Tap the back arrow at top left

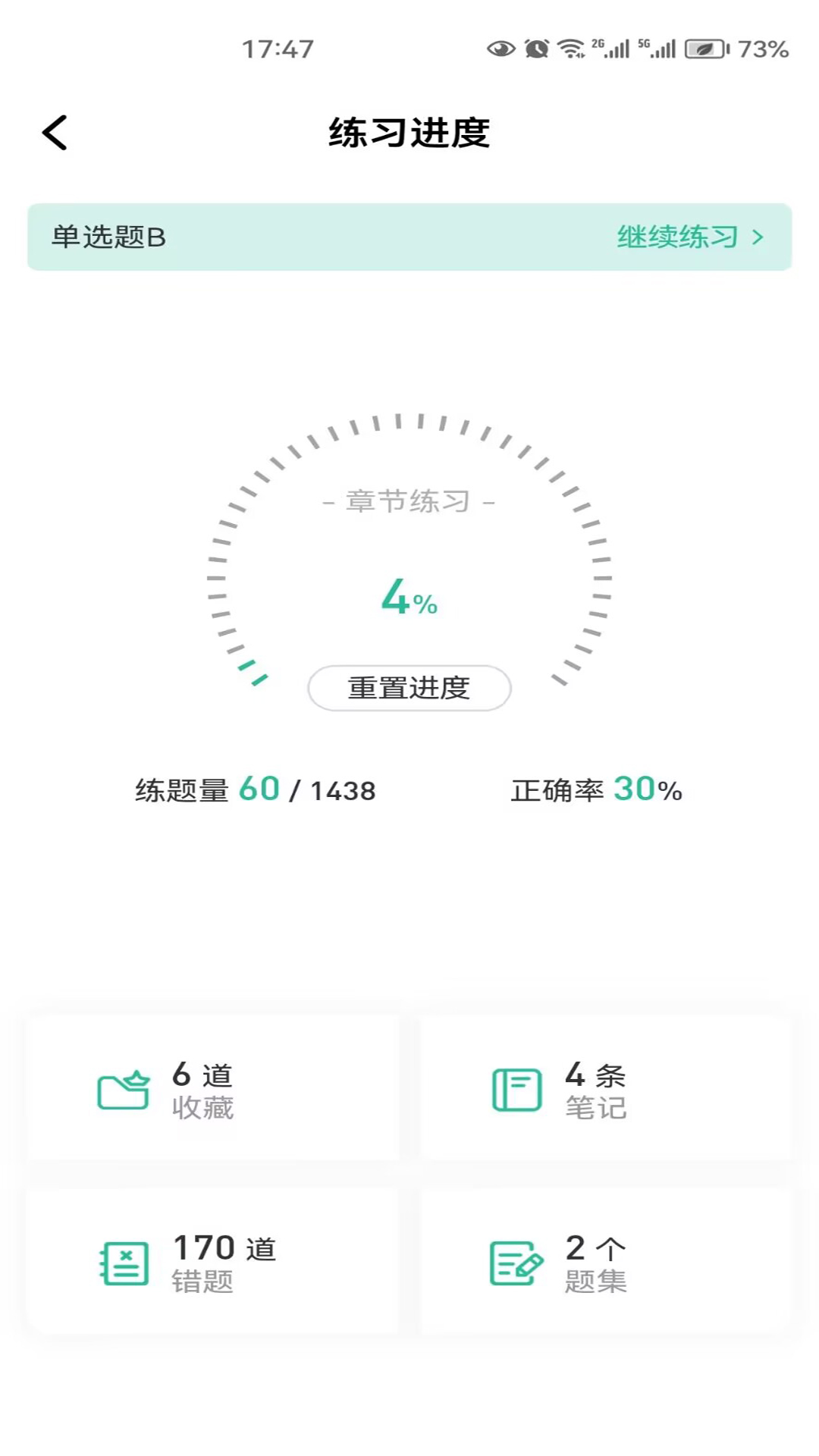coord(55,130)
